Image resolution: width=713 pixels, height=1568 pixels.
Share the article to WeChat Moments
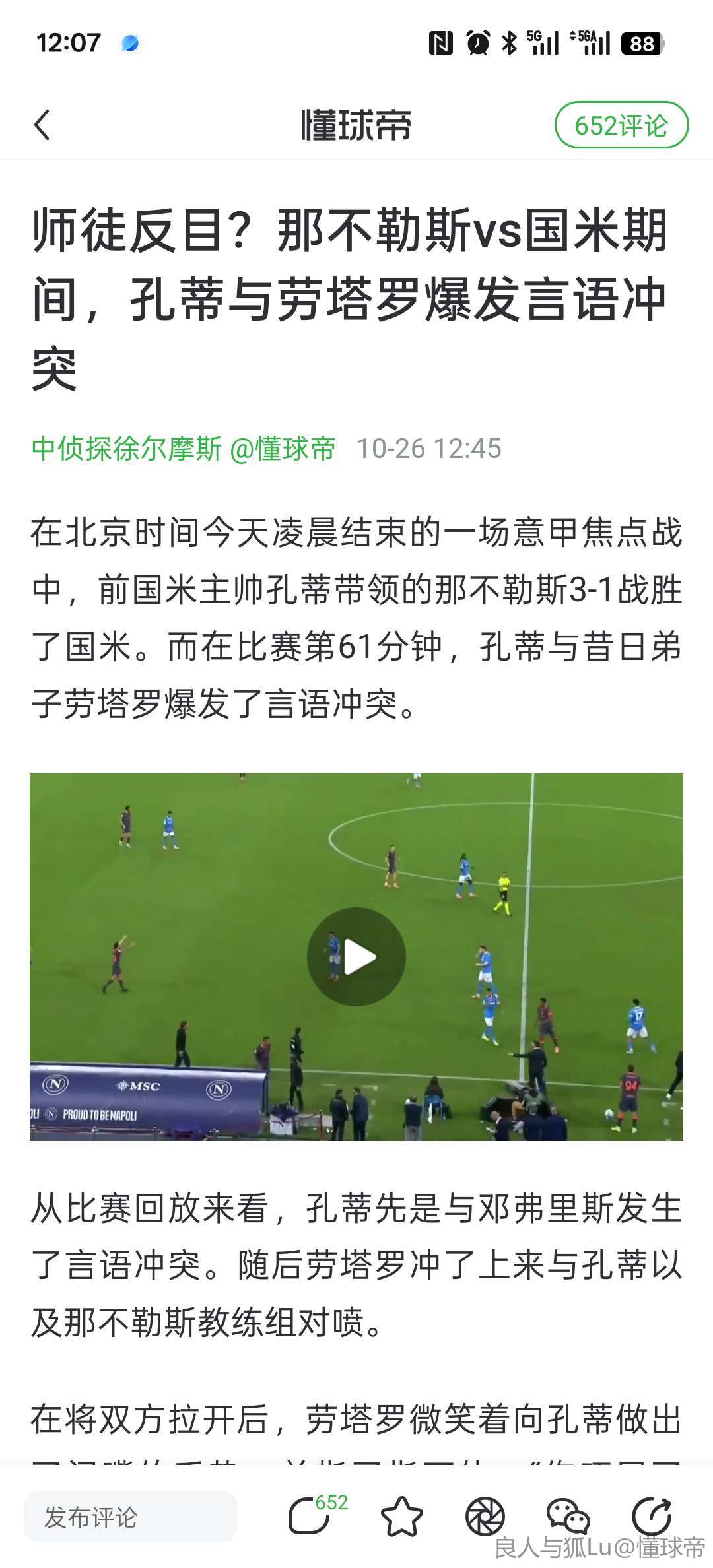(x=485, y=1517)
